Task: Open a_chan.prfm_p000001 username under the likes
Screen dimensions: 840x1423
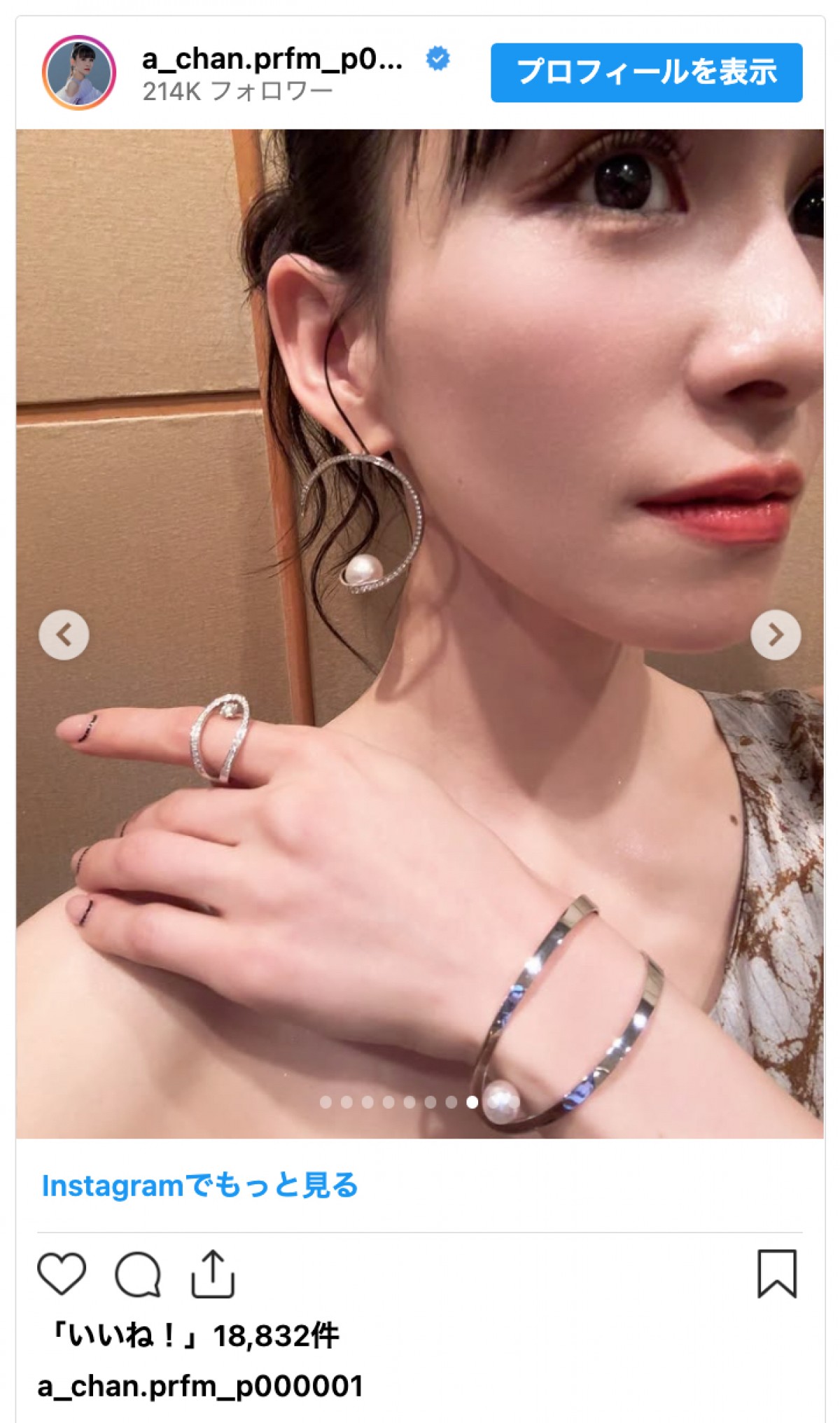Action: point(200,1386)
